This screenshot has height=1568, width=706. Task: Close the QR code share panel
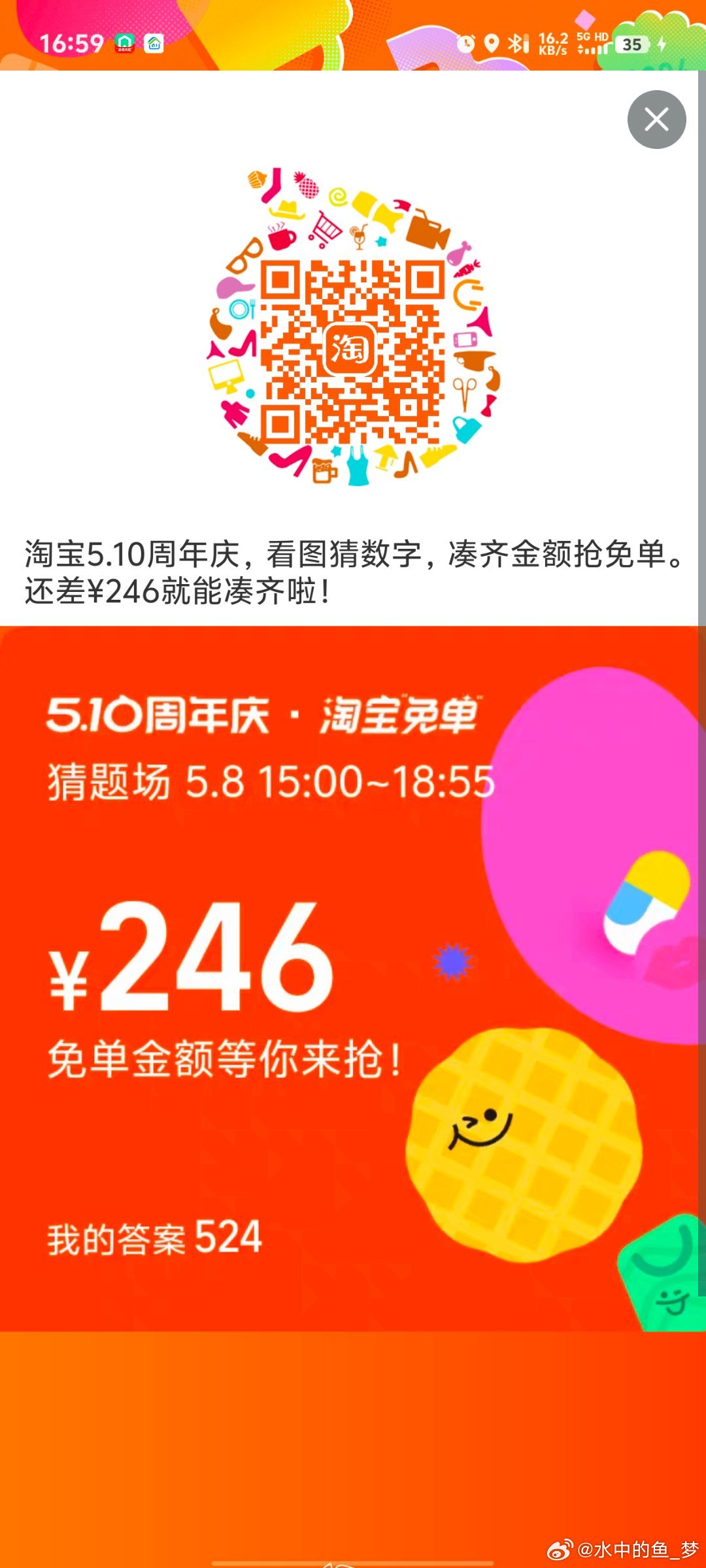pos(656,120)
